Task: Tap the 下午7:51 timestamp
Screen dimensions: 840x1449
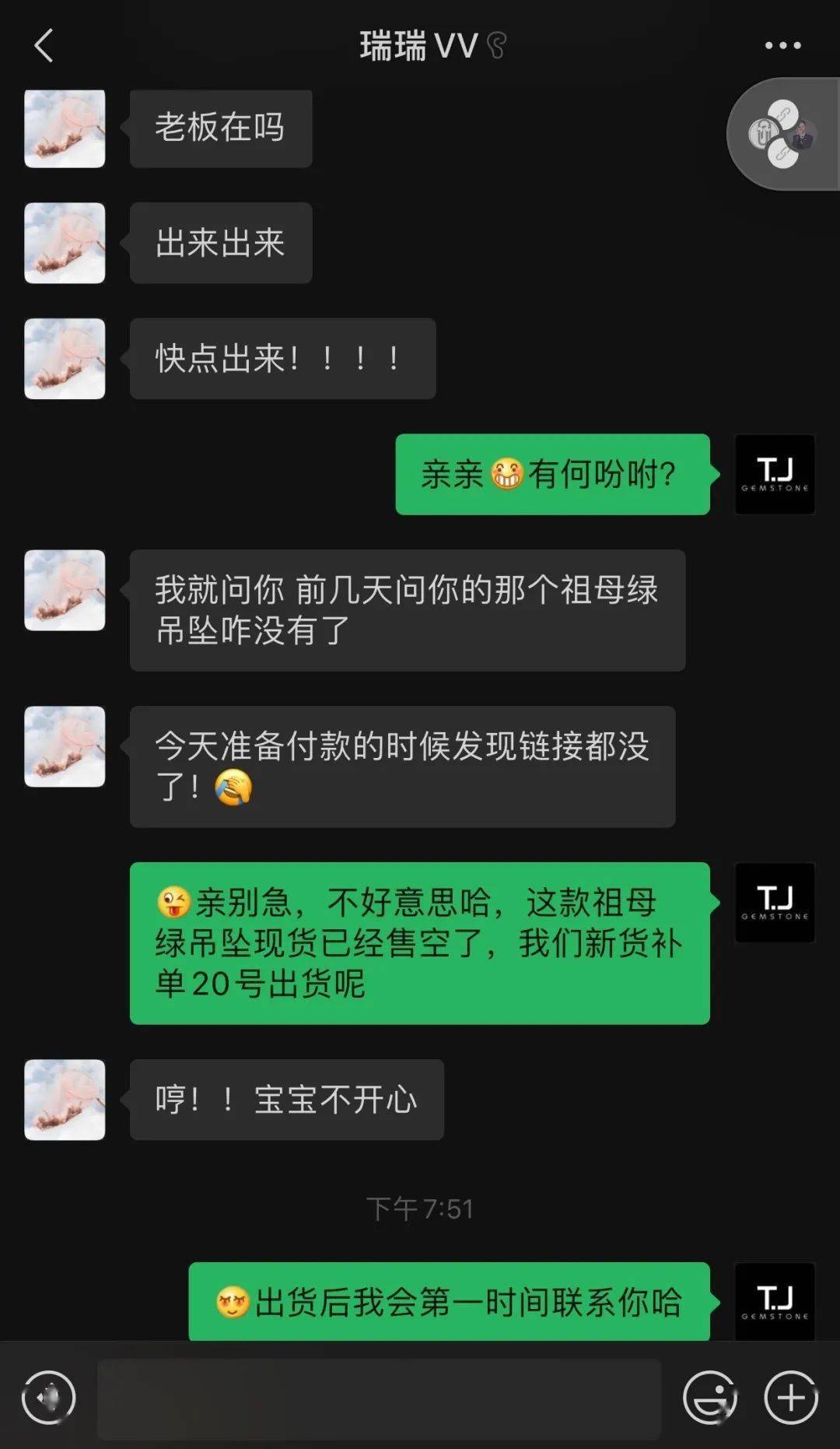Action: coord(420,1209)
